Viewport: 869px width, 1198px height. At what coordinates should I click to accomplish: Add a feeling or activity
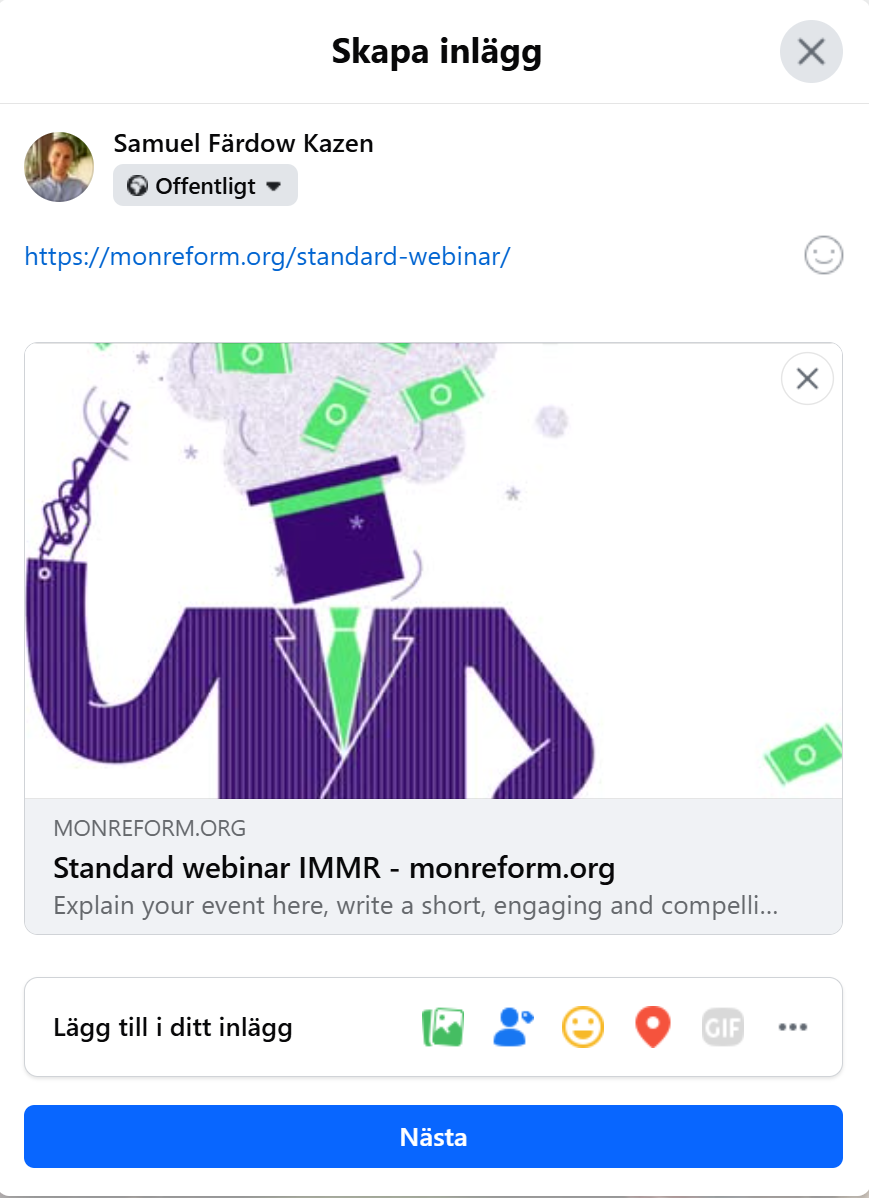point(583,1027)
